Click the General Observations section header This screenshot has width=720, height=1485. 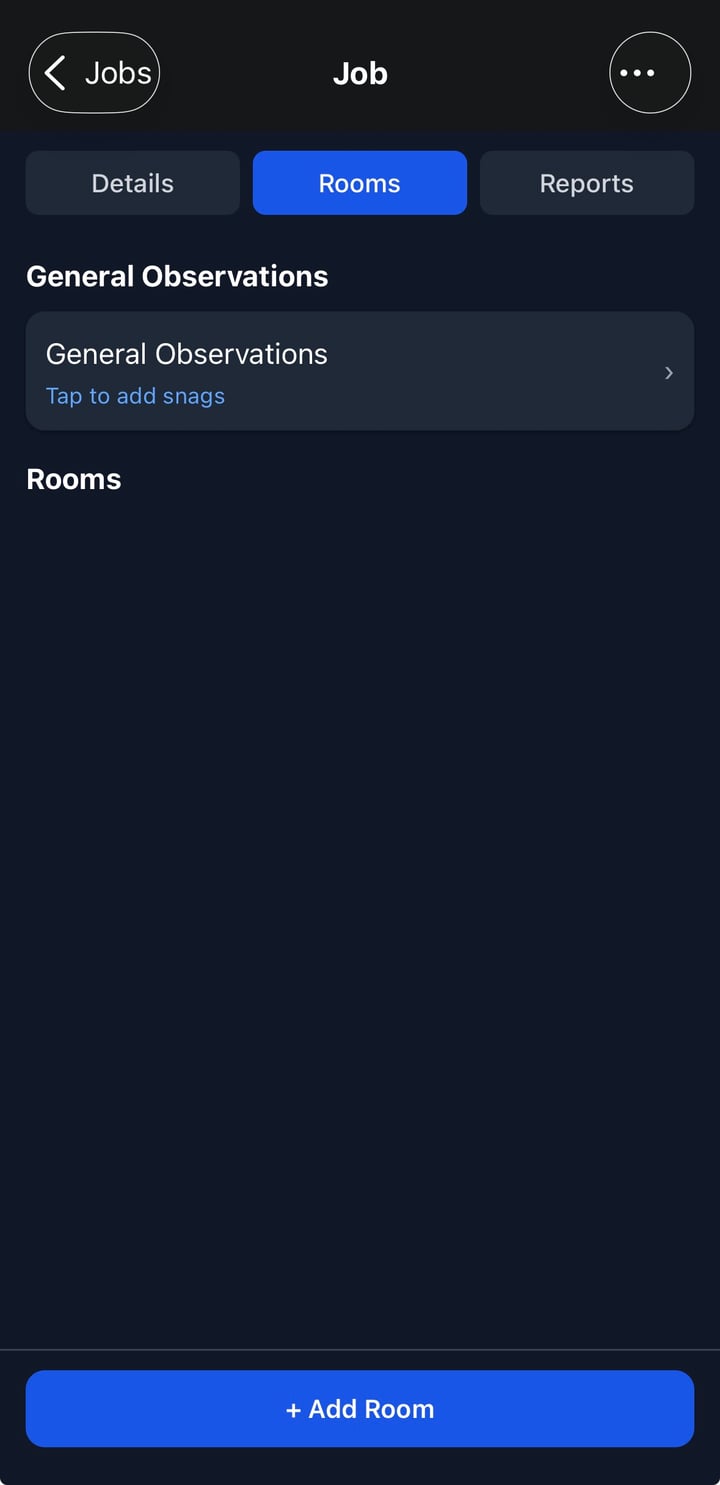pyautogui.click(x=177, y=276)
